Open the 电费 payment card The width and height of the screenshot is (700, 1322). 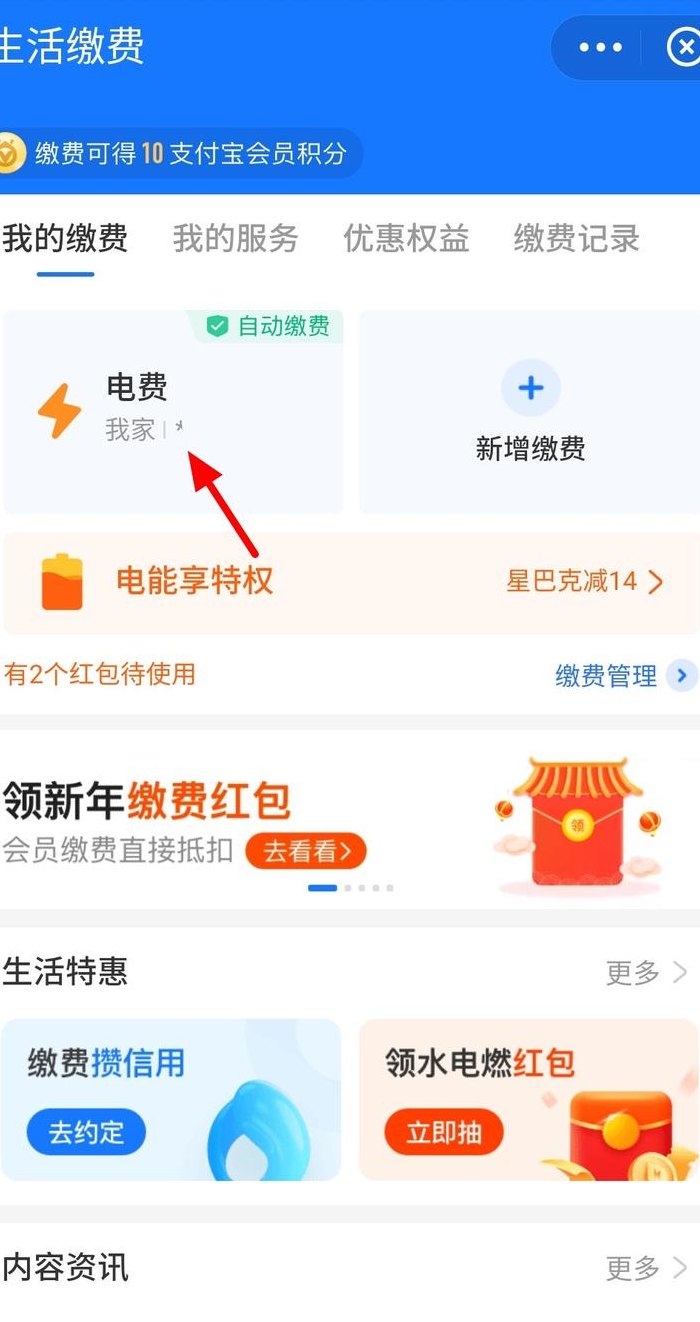(x=172, y=412)
